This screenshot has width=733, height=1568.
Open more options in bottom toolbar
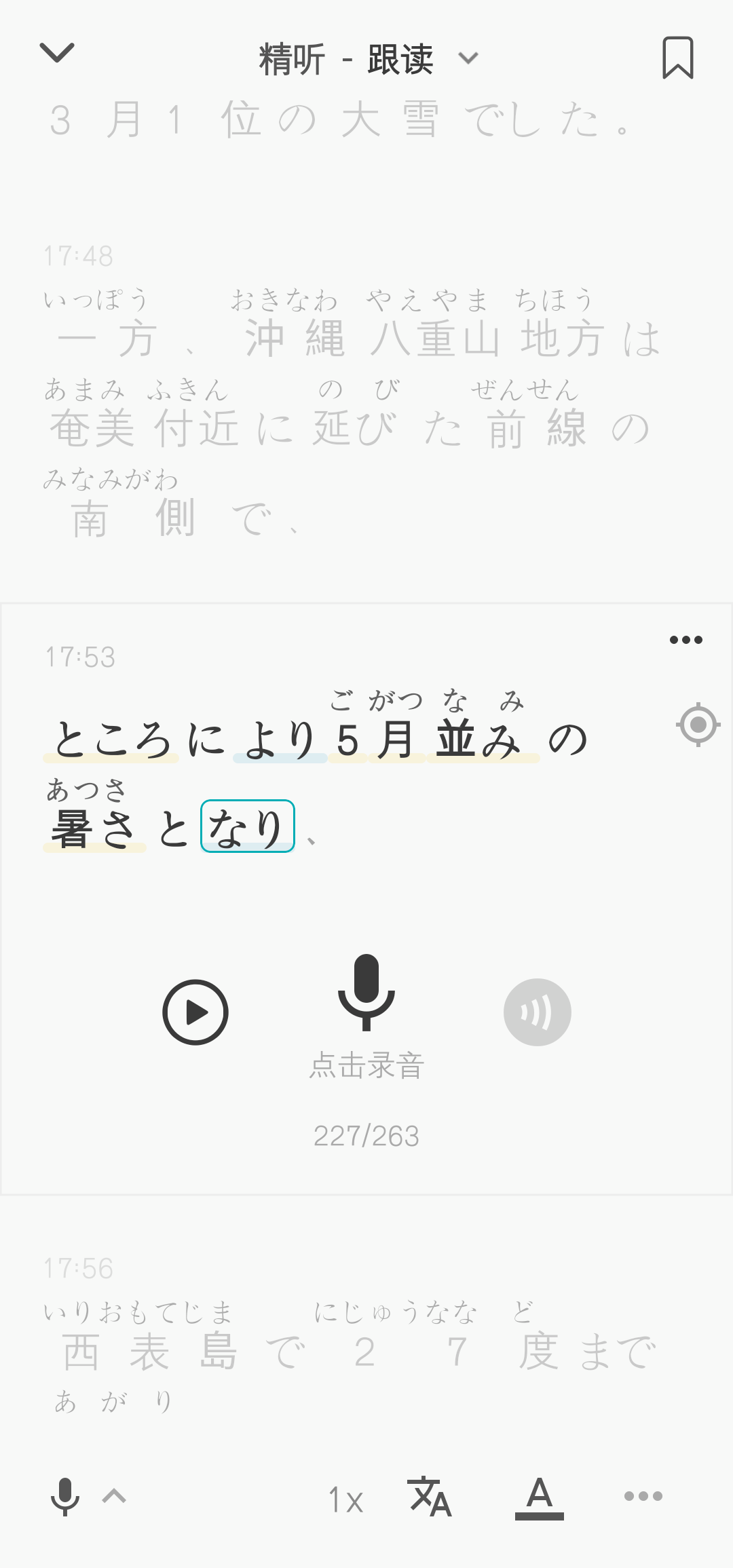coord(643,1496)
